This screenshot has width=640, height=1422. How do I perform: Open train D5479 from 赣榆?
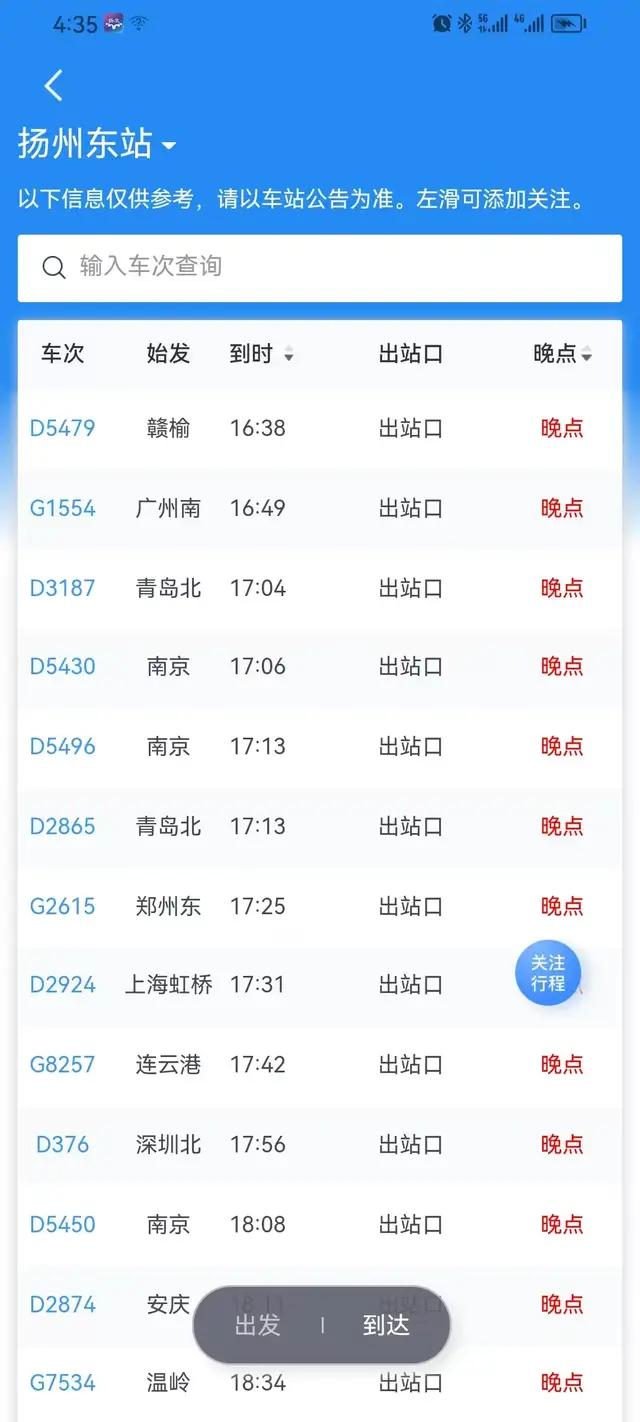coord(62,429)
